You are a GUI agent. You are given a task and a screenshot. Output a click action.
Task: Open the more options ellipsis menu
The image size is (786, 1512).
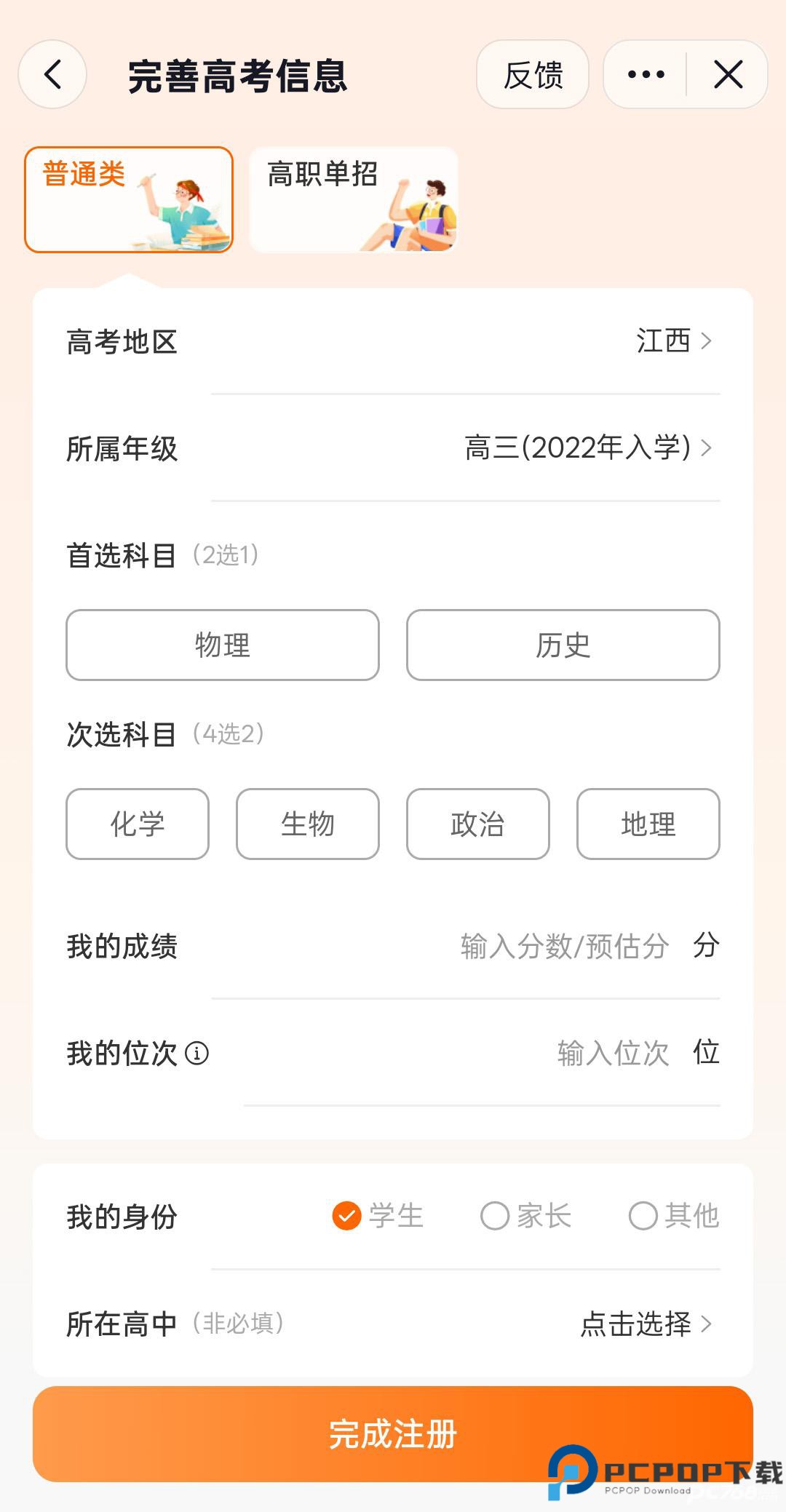pyautogui.click(x=643, y=73)
